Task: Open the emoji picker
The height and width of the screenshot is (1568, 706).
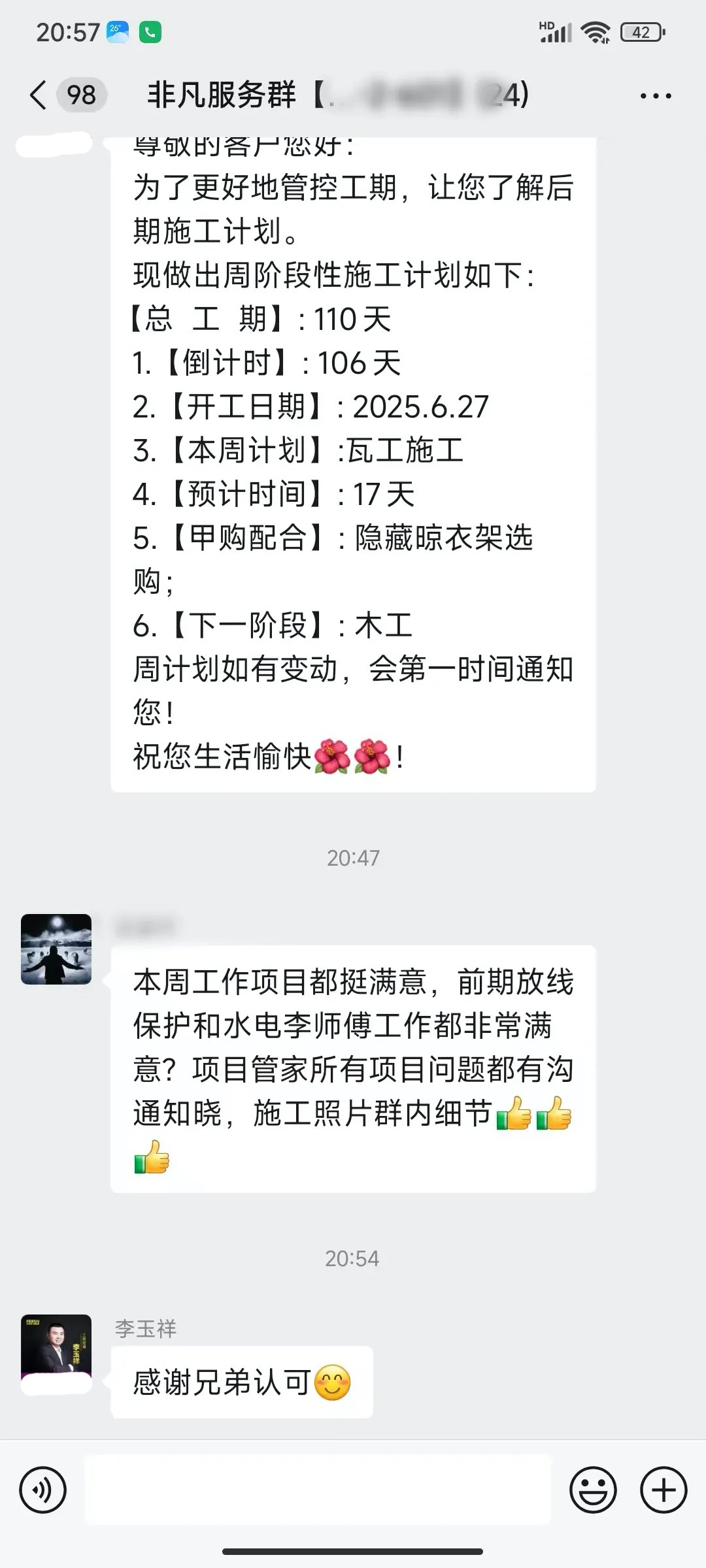Action: 593,1490
